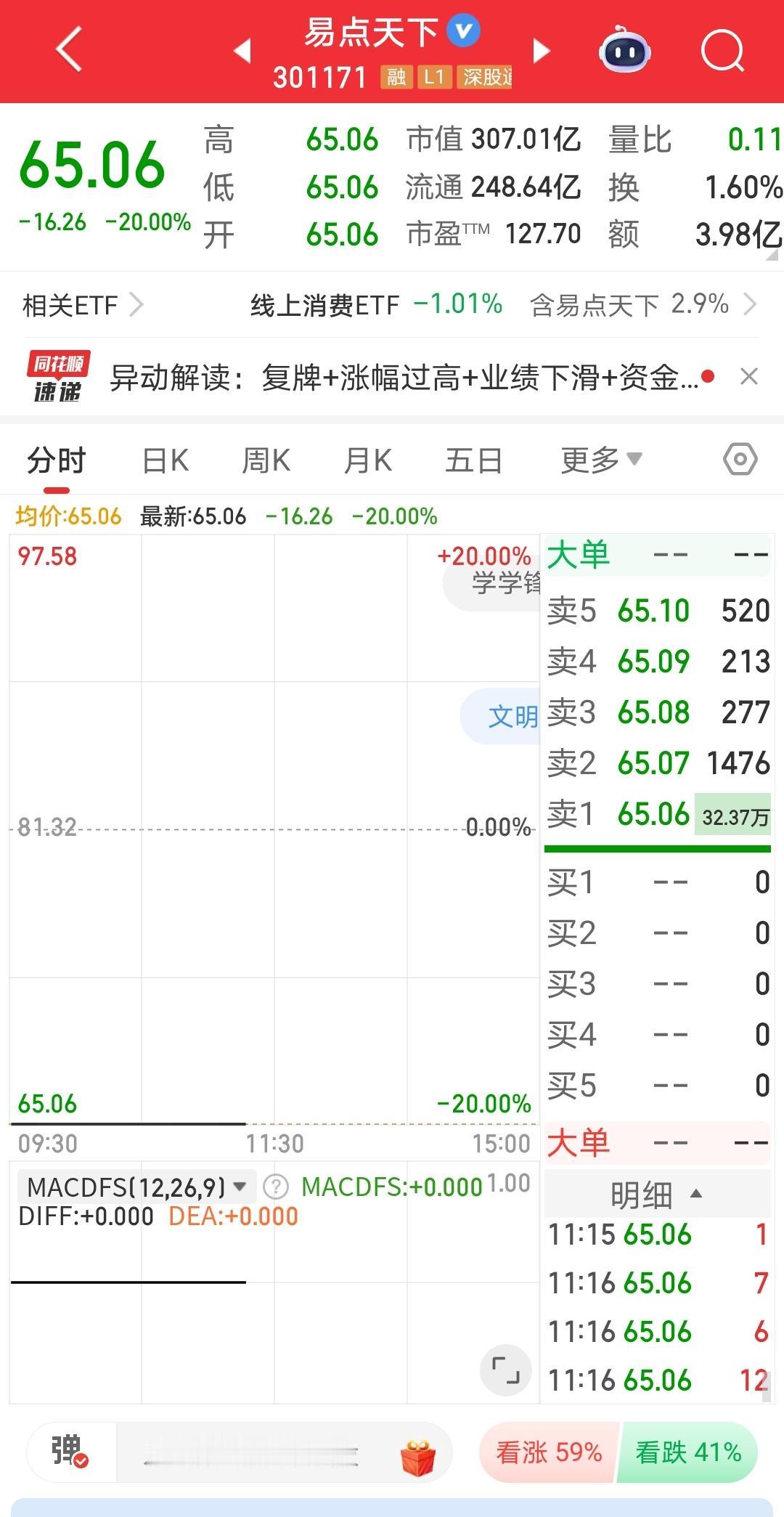Switch to the 五日 five-day chart tab
This screenshot has width=784, height=1517.
tap(473, 459)
